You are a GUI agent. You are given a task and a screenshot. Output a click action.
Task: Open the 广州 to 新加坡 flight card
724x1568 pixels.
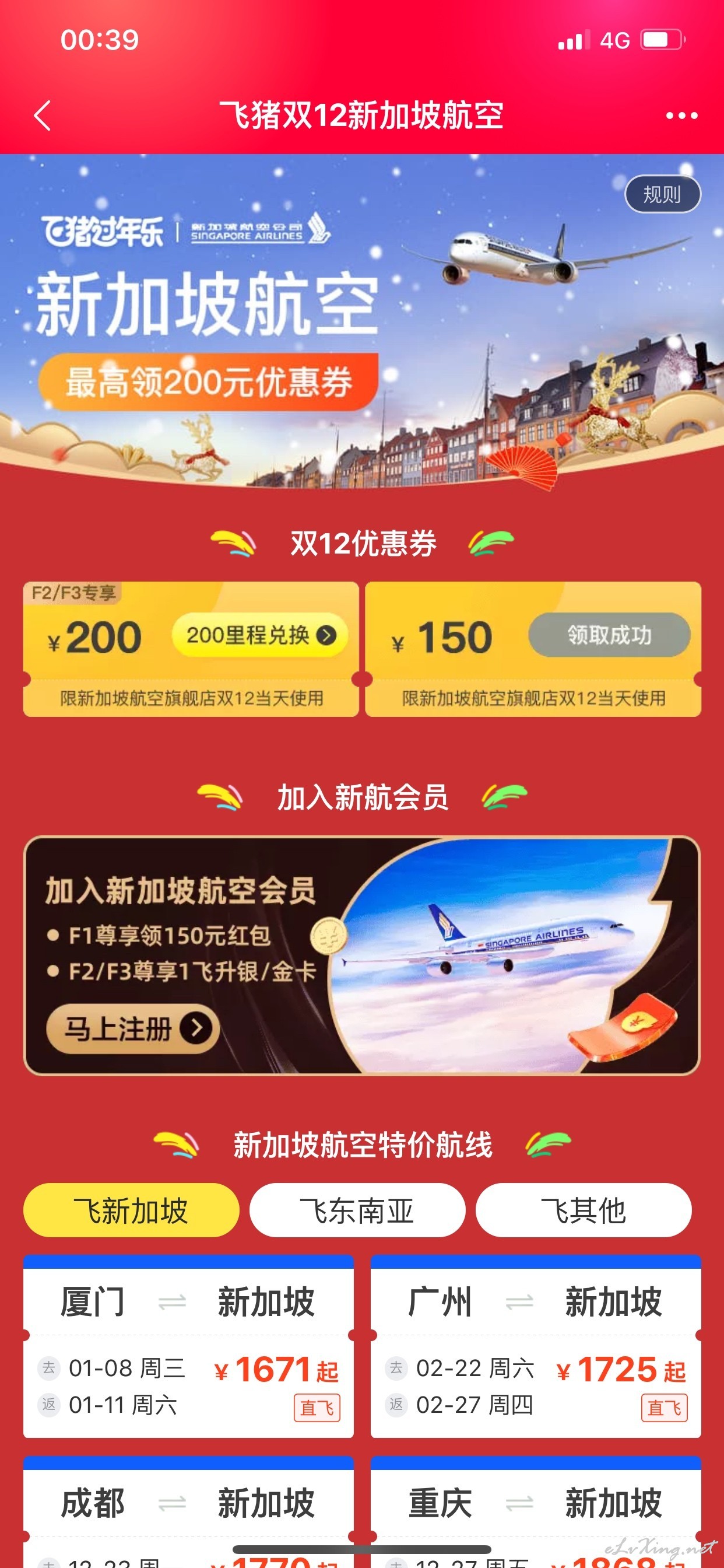536,1346
